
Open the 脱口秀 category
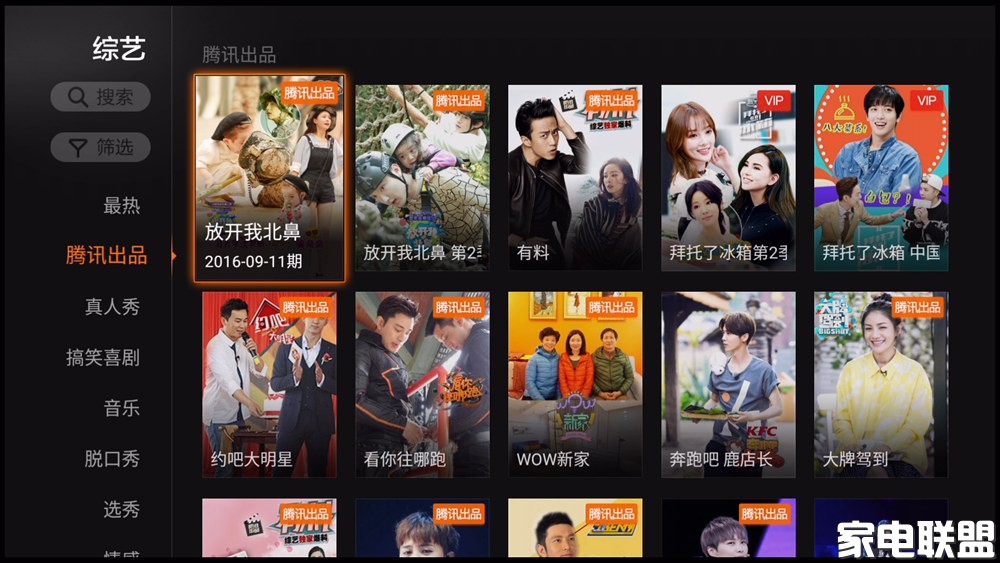click(x=112, y=459)
